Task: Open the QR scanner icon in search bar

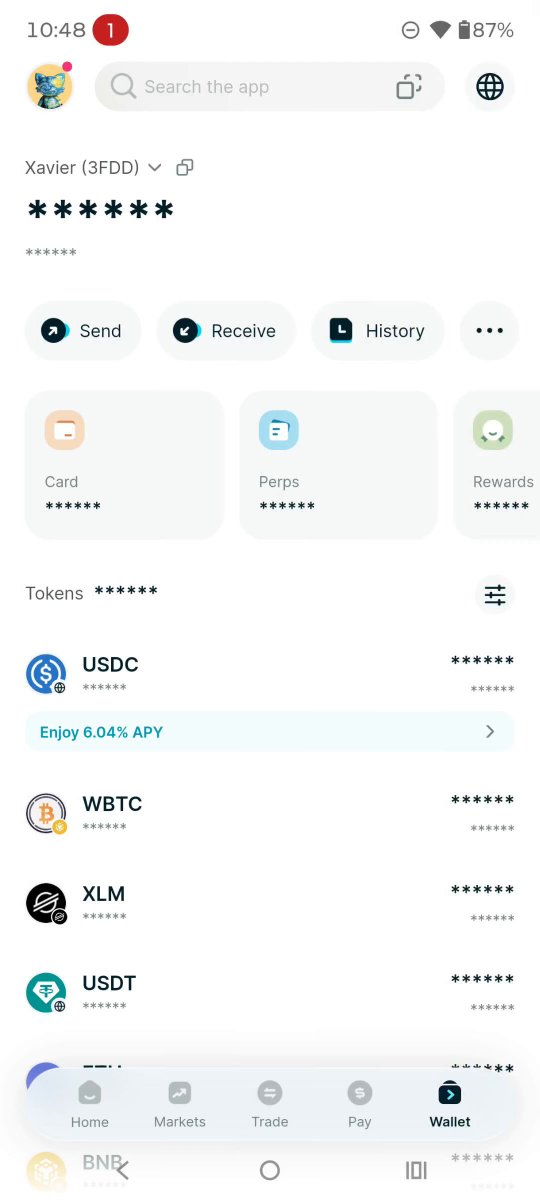Action: [x=409, y=87]
